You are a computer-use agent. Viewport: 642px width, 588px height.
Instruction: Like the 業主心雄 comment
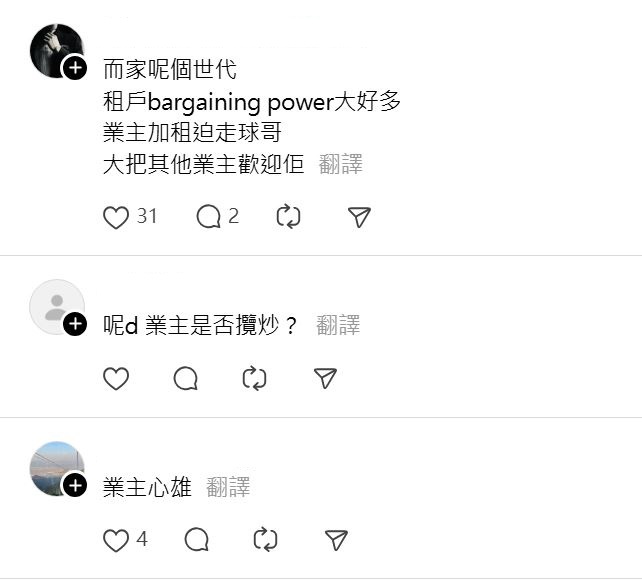(x=117, y=540)
